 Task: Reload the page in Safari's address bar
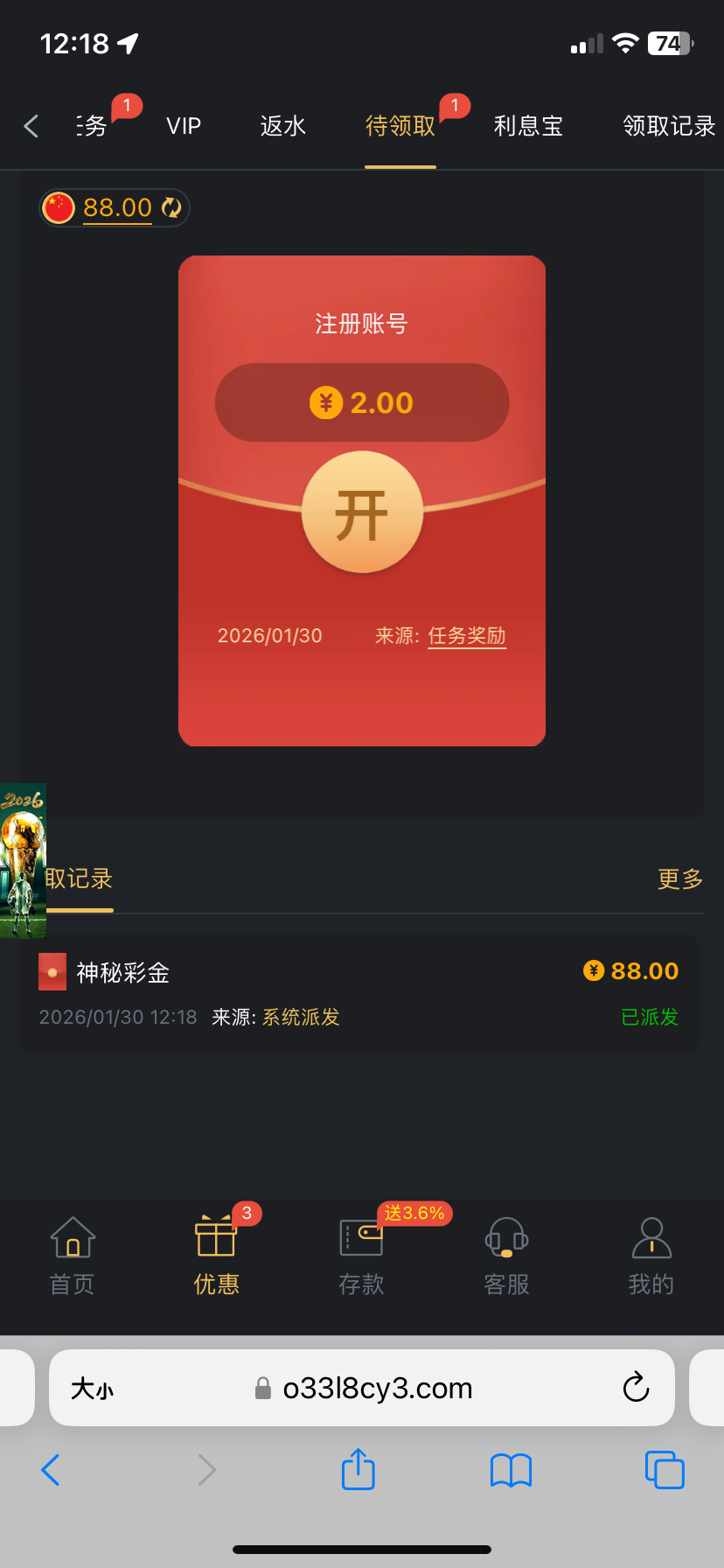636,1388
